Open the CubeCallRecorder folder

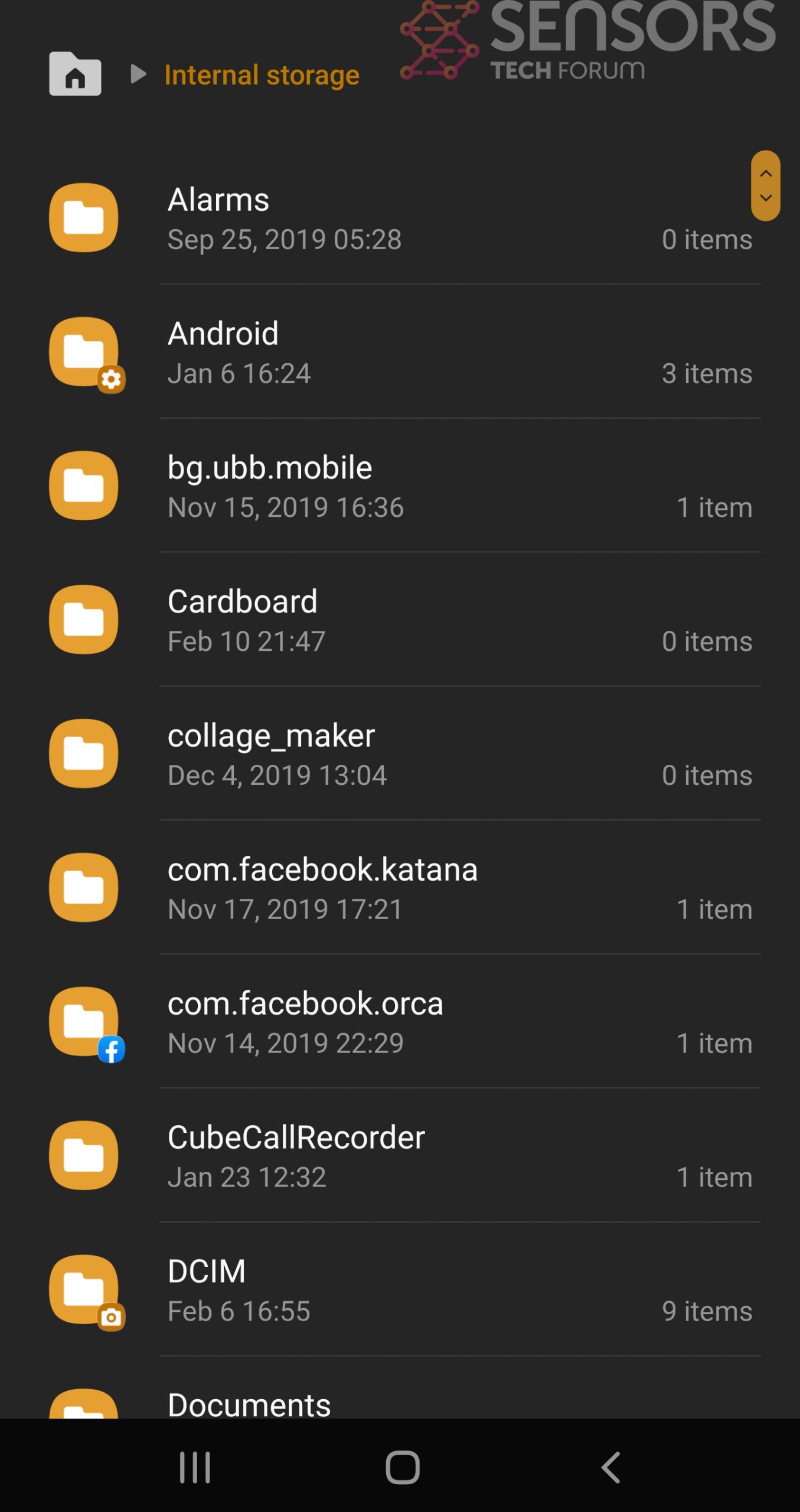point(400,1156)
